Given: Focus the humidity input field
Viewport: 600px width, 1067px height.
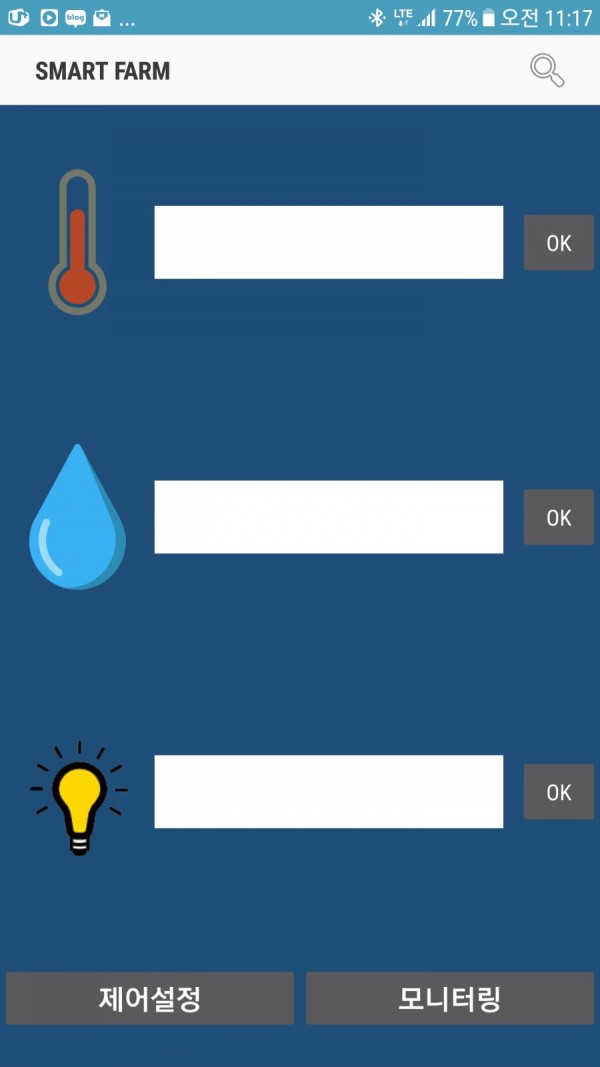Looking at the screenshot, I should [329, 517].
